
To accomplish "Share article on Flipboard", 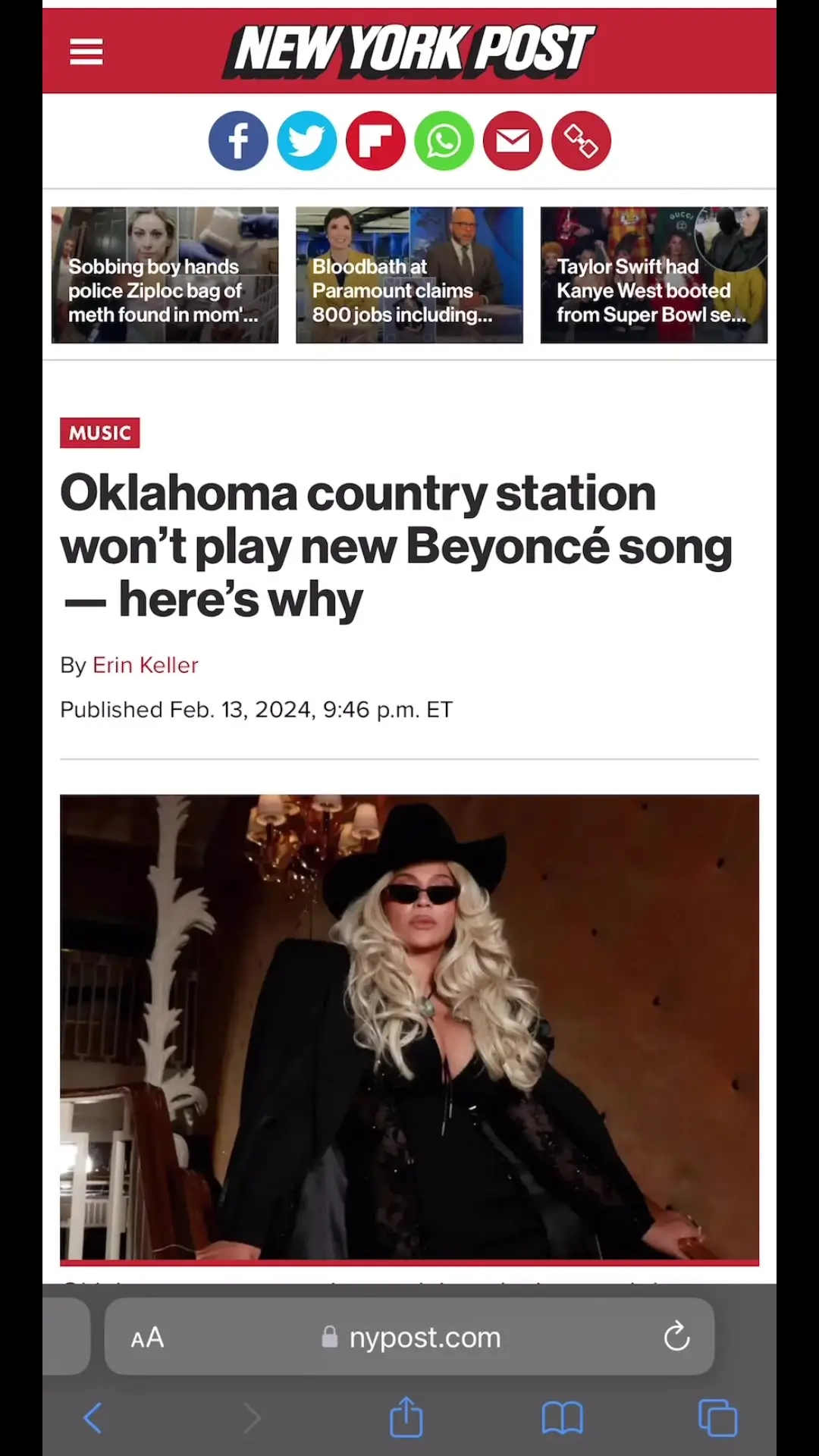I will pos(375,141).
